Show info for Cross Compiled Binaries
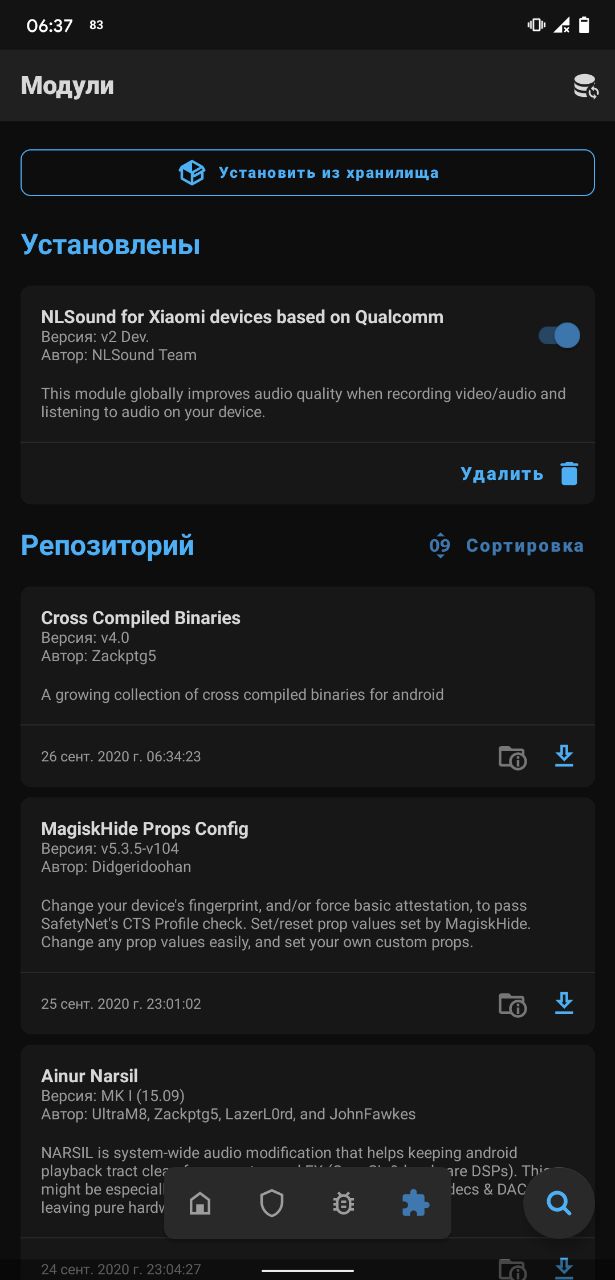Viewport: 615px width, 1280px height. pos(513,757)
